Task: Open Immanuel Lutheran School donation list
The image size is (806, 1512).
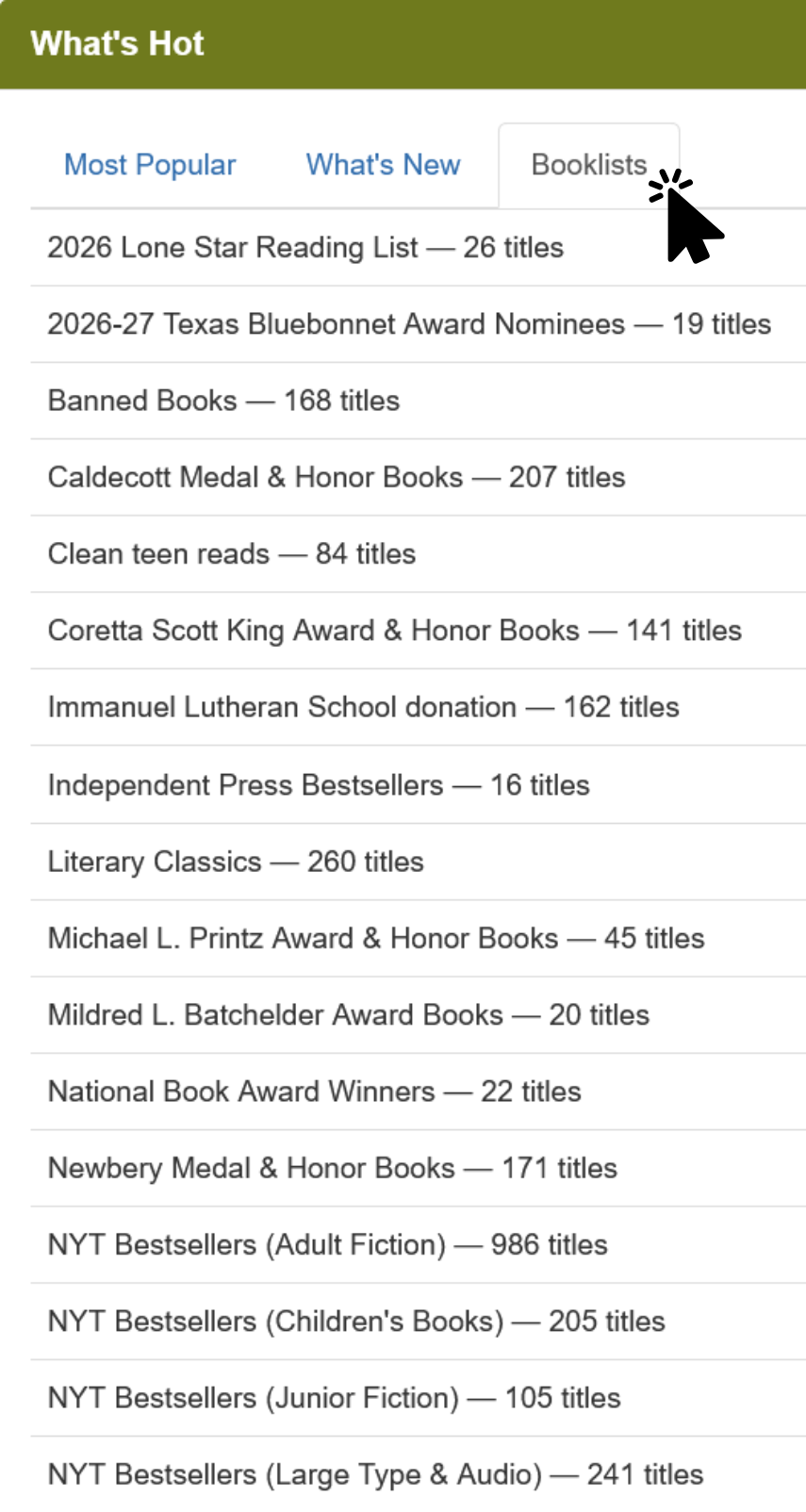Action: pos(363,707)
